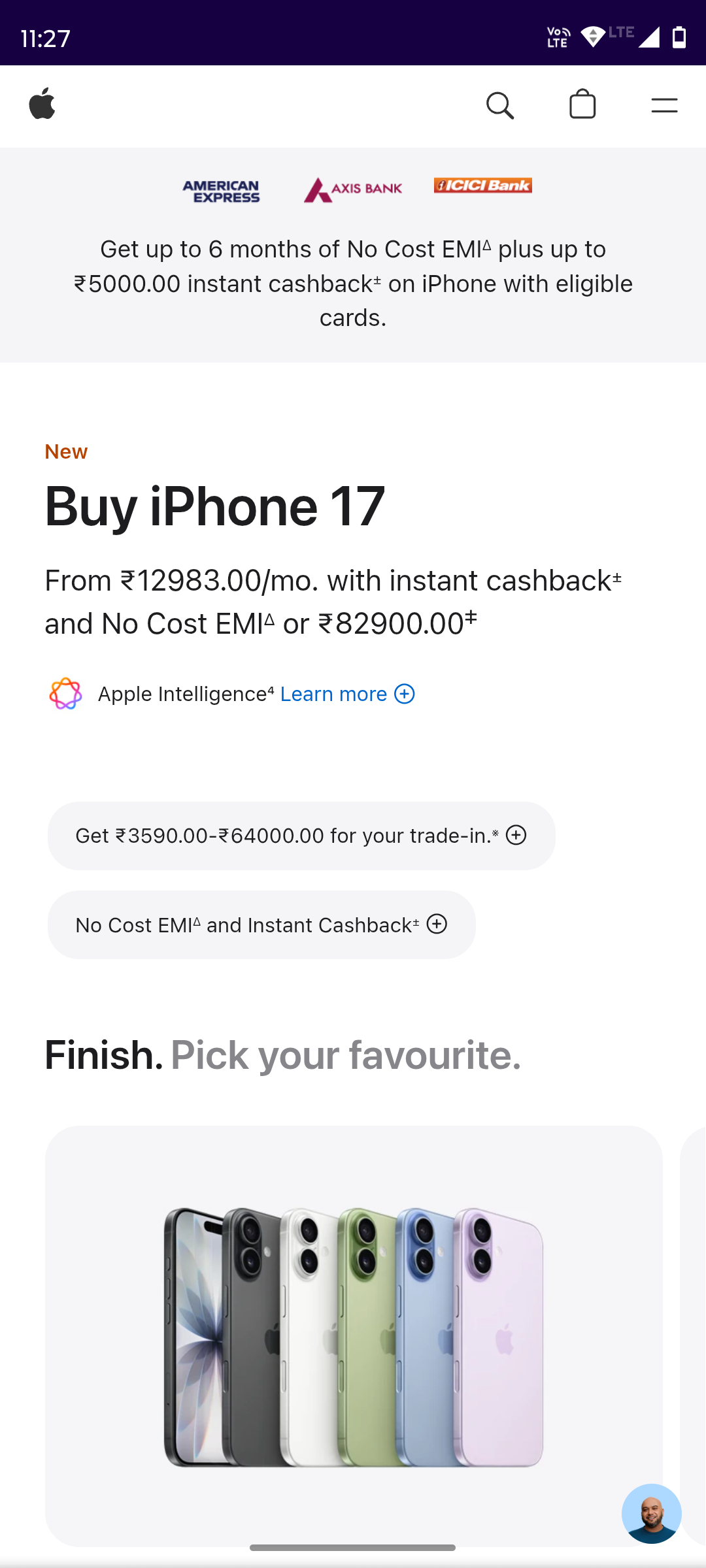Image resolution: width=706 pixels, height=1568 pixels.
Task: Select the iPhone 17 finish card
Action: pyautogui.click(x=354, y=1335)
